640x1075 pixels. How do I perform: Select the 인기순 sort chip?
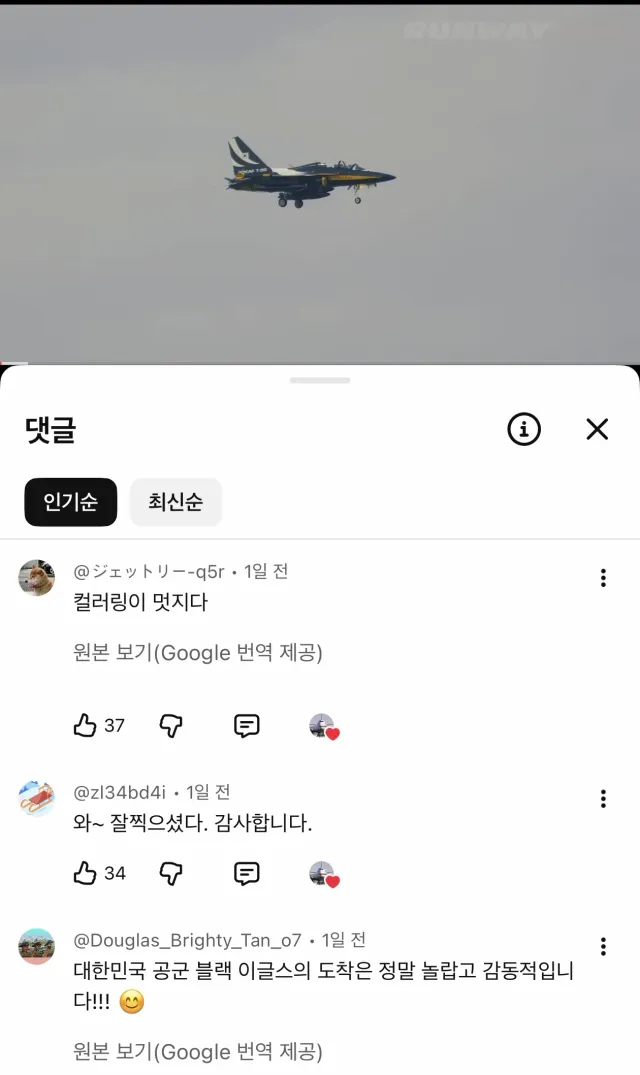71,502
